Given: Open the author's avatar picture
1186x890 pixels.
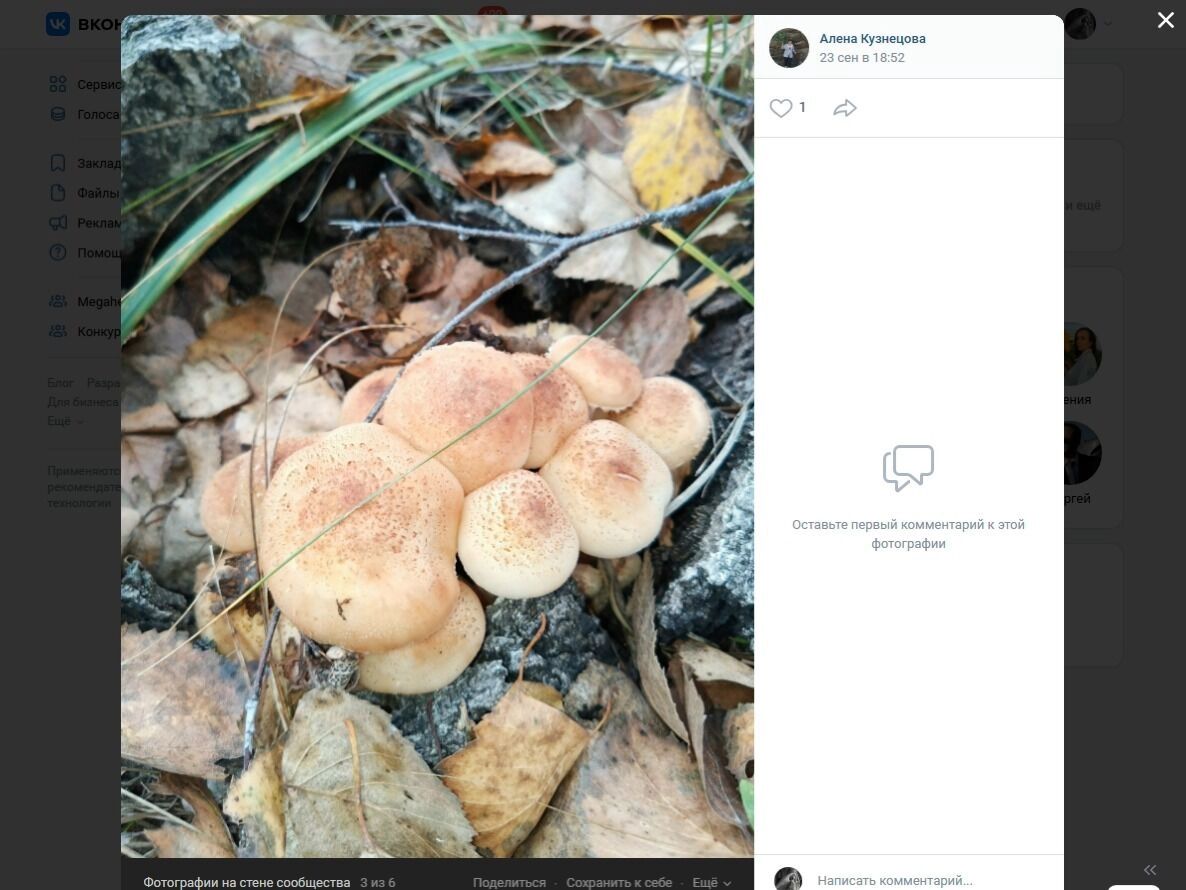Looking at the screenshot, I should (788, 48).
